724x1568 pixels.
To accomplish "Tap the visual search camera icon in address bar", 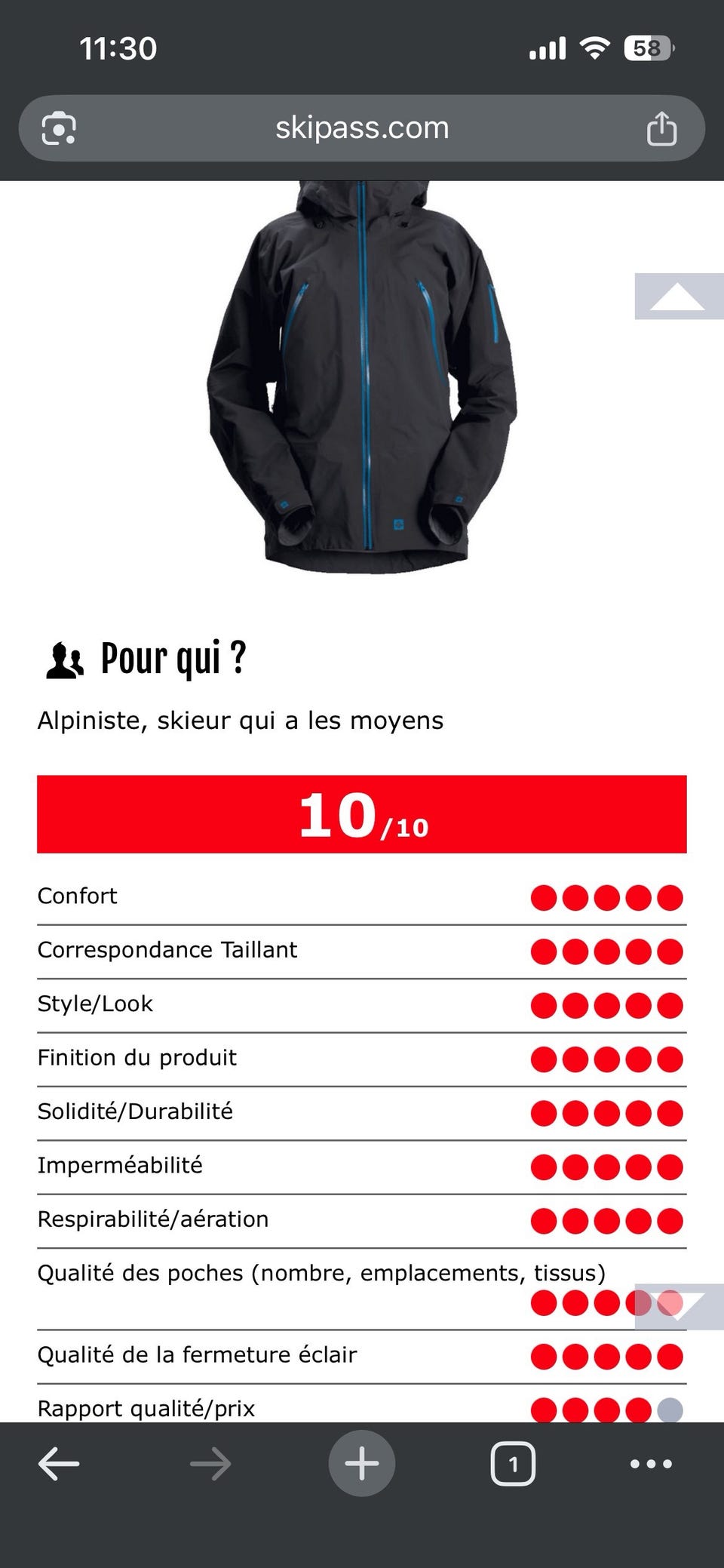I will [59, 128].
